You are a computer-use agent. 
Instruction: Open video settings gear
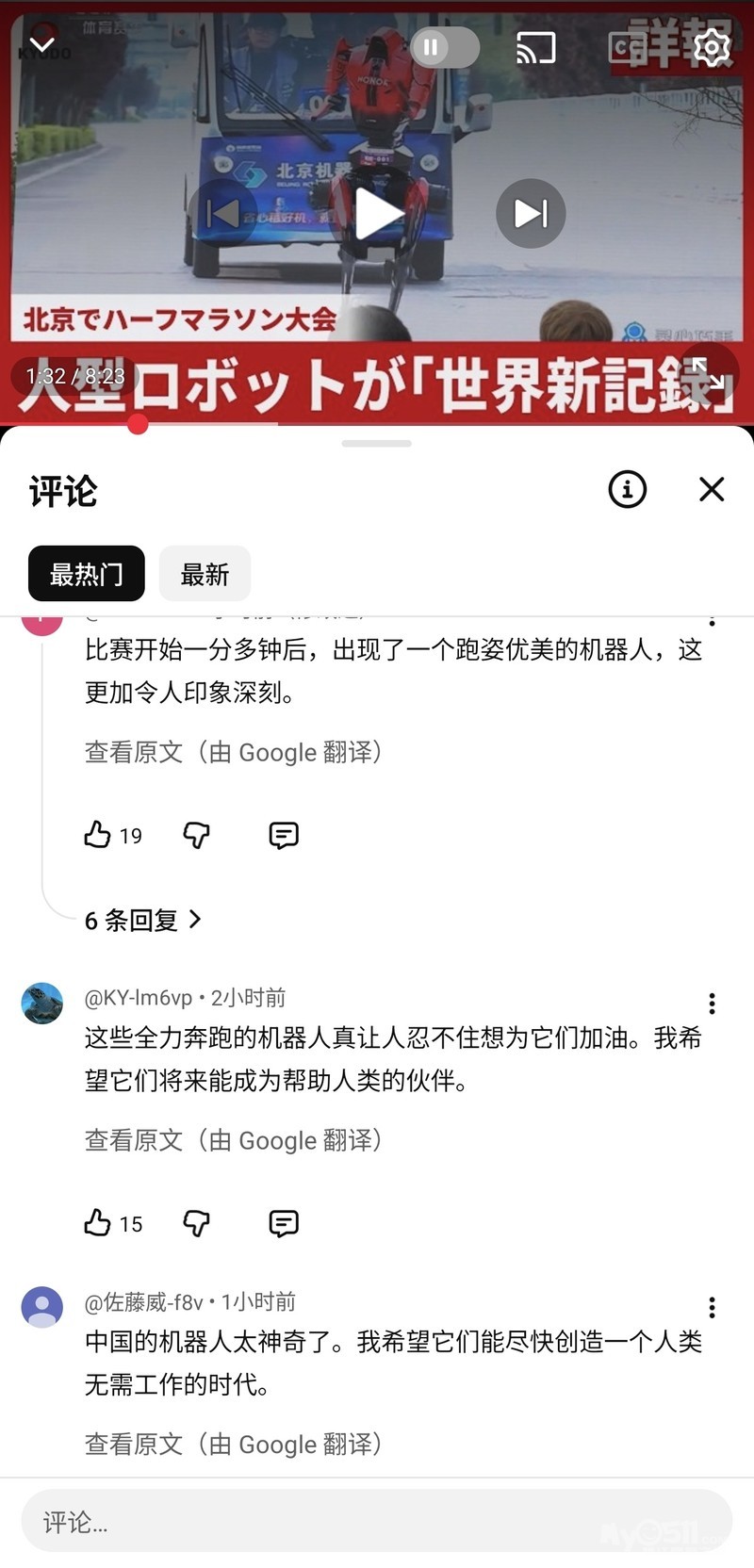711,47
